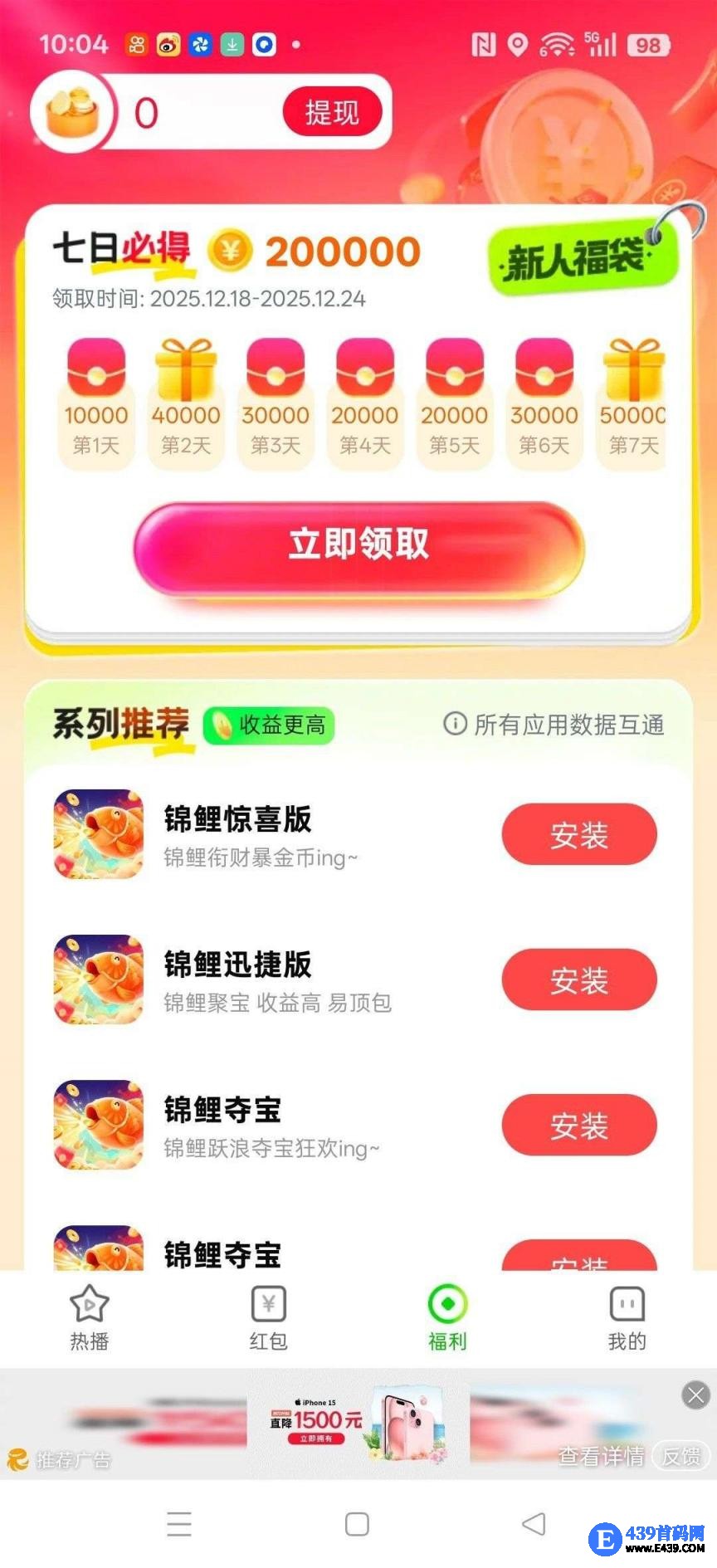717x1568 pixels.
Task: Tap 反馈 on the ad banner
Action: [x=680, y=1456]
